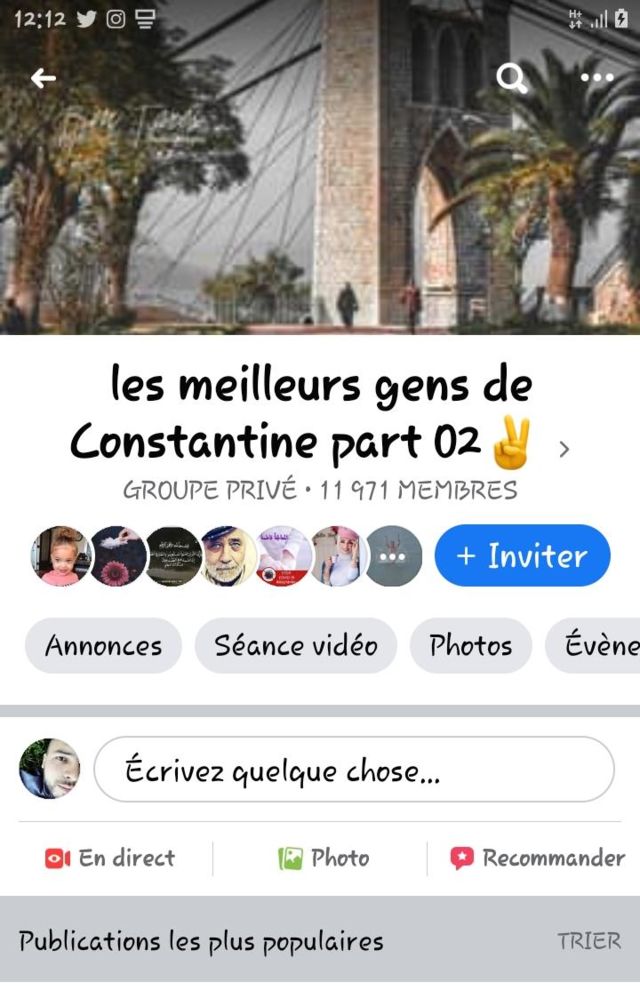Start a live video with En direct

click(111, 858)
